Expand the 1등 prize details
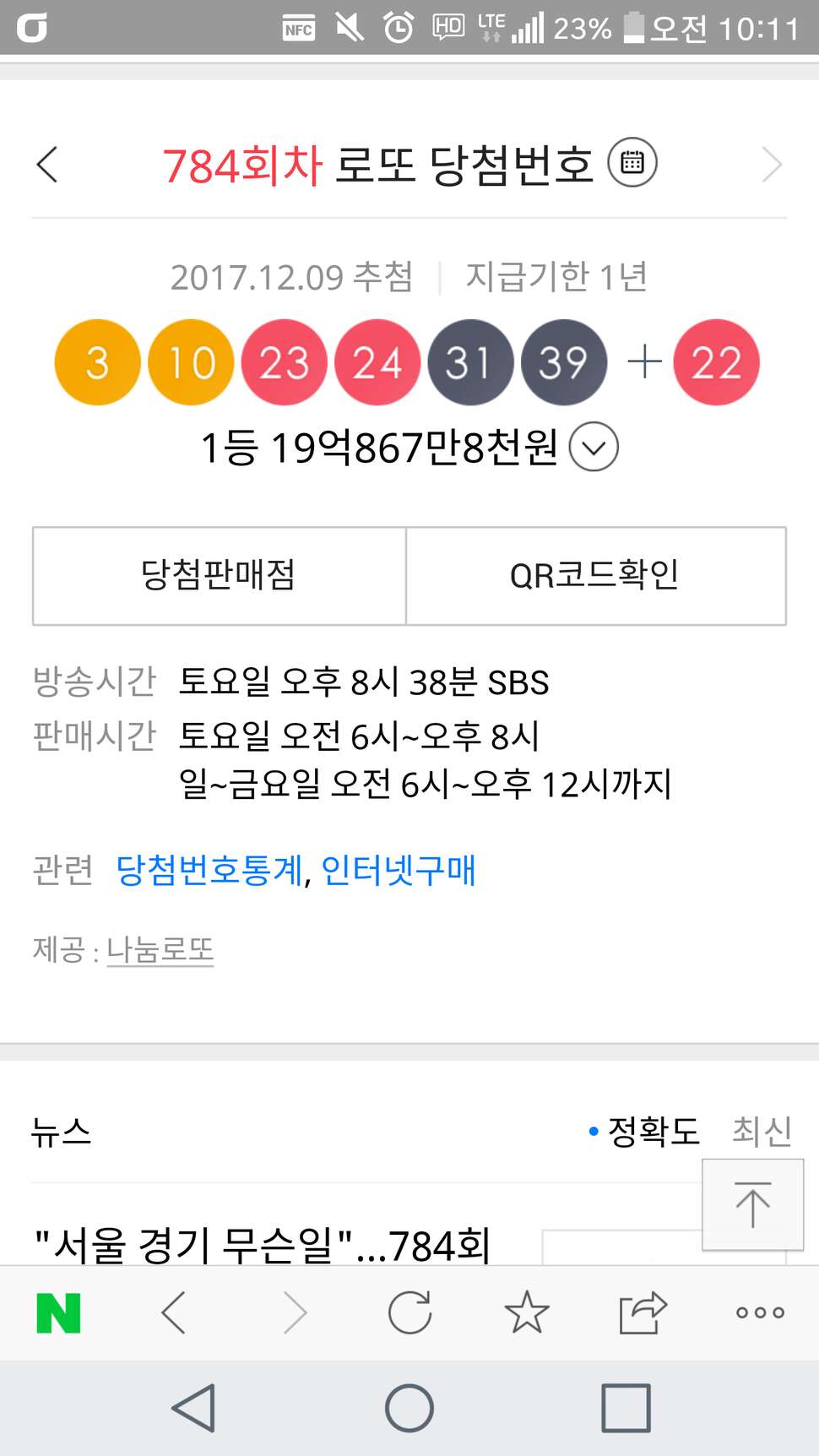 tap(594, 447)
